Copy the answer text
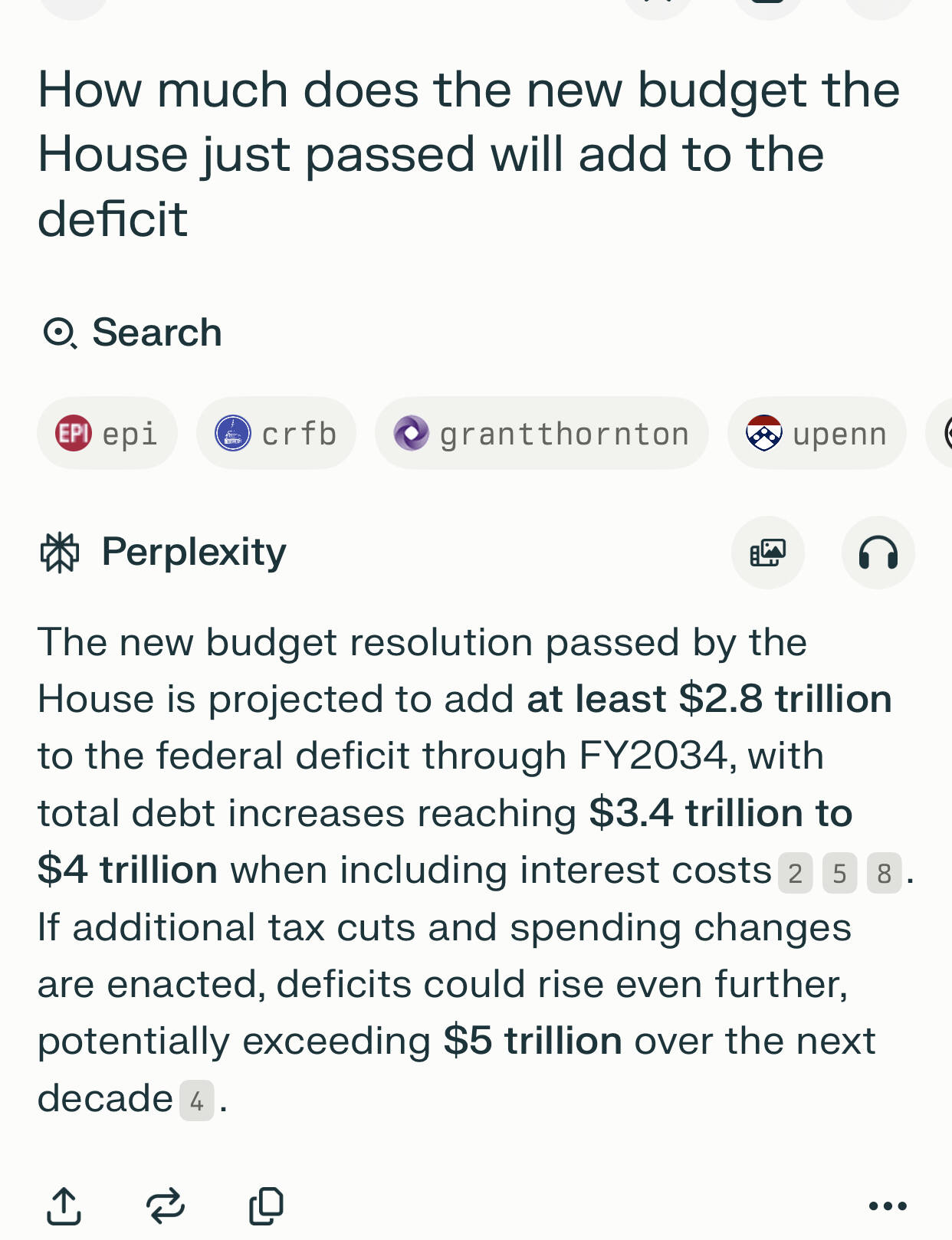The image size is (952, 1240). pyautogui.click(x=266, y=1206)
